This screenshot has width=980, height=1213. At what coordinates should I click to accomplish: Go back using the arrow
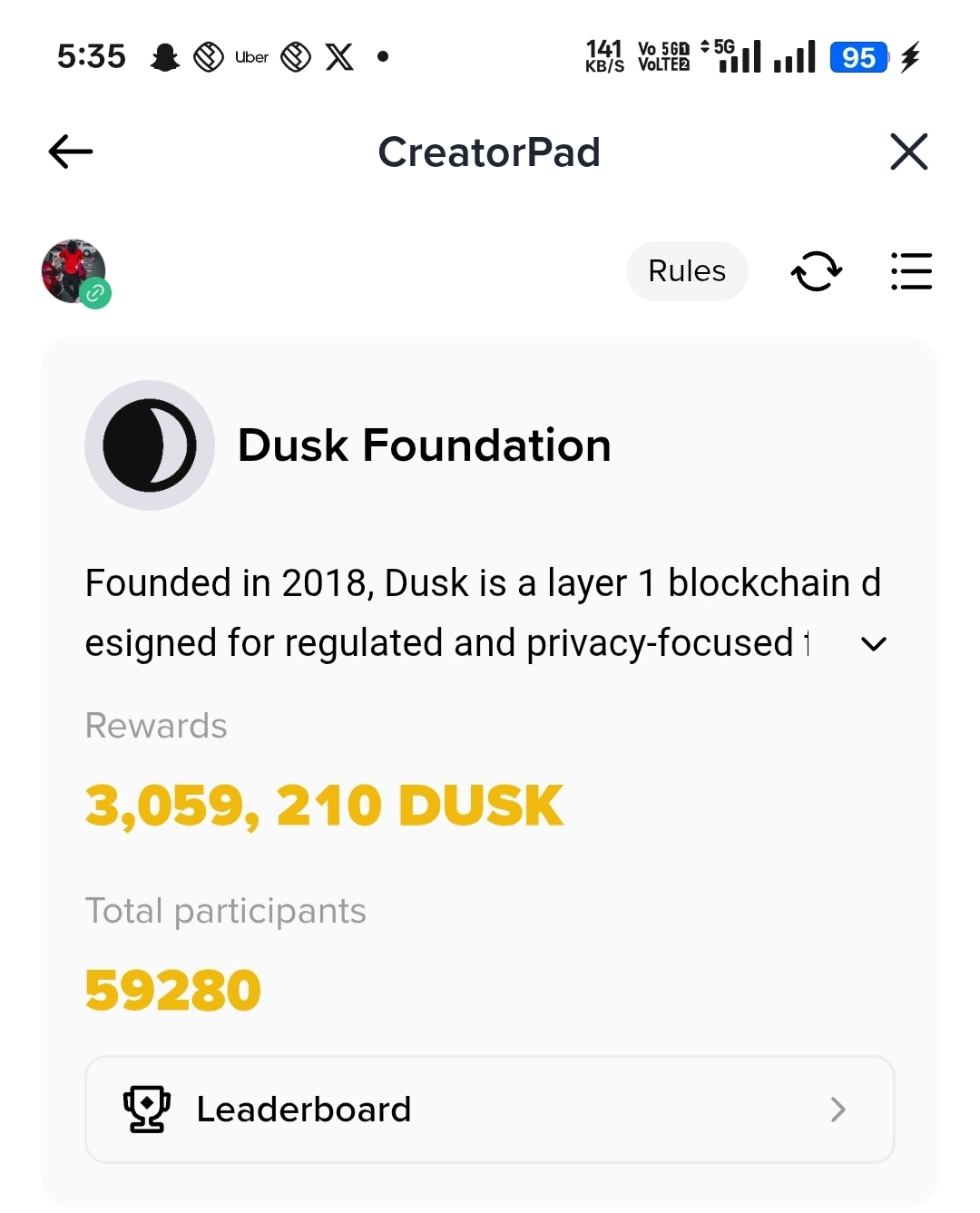(x=71, y=152)
